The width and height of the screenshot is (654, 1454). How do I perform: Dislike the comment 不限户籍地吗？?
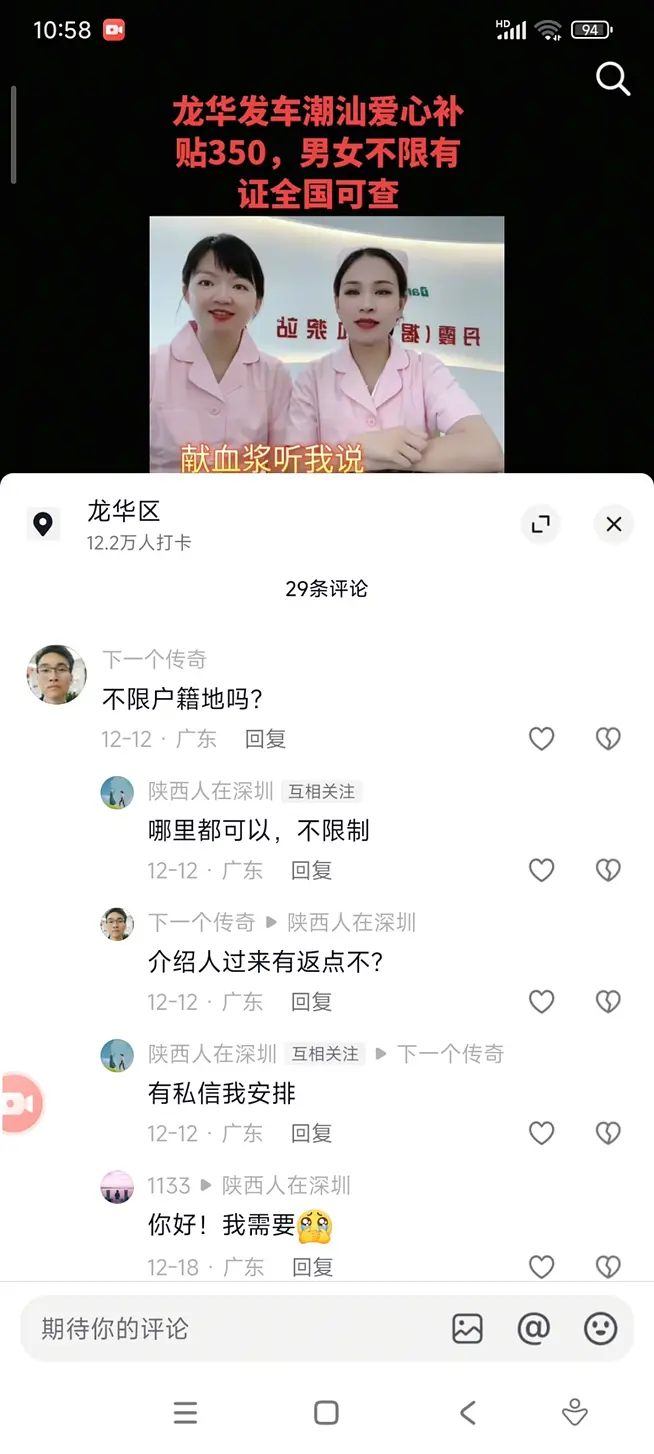pyautogui.click(x=608, y=739)
